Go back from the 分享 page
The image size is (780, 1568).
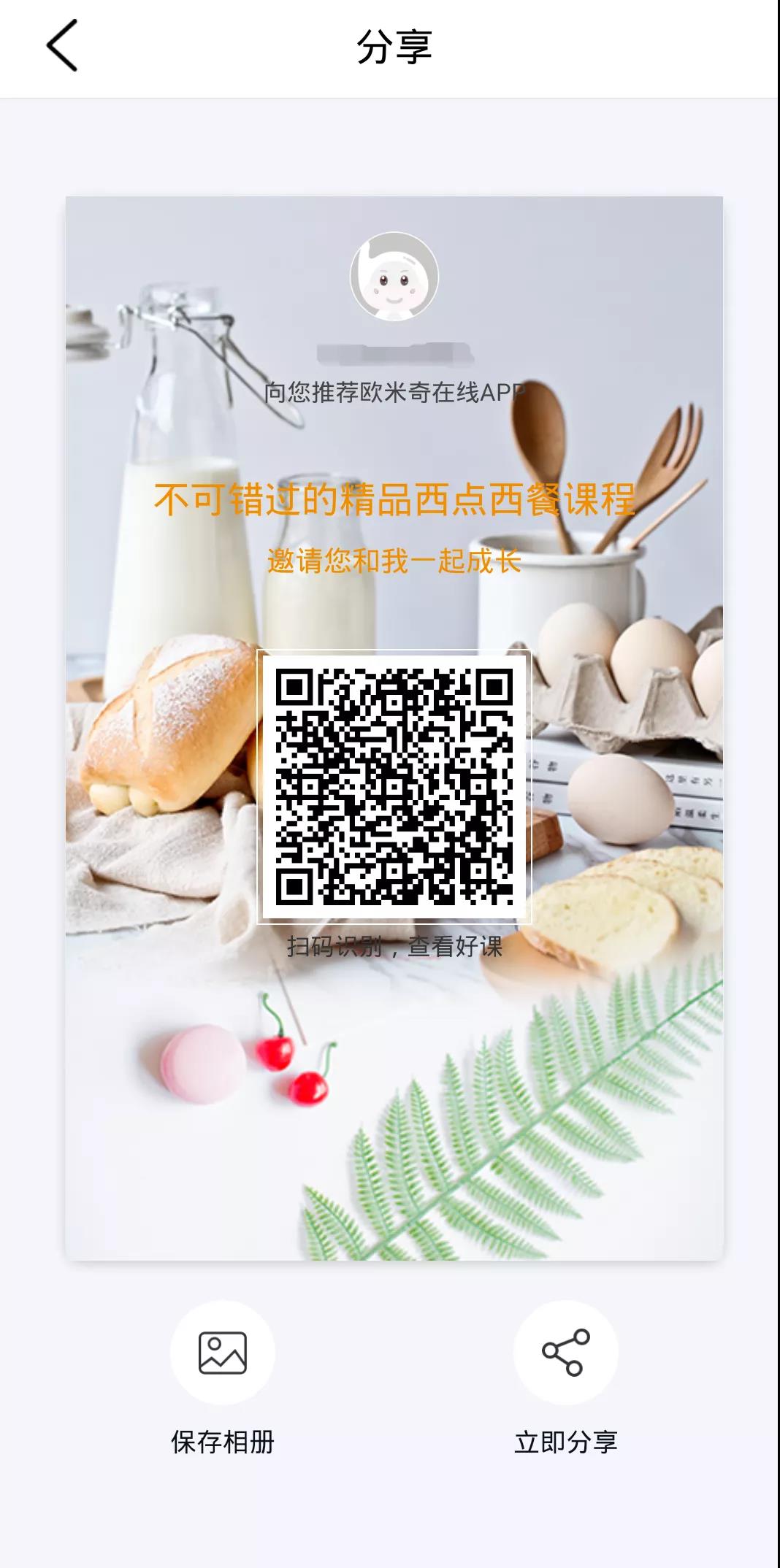[63, 46]
